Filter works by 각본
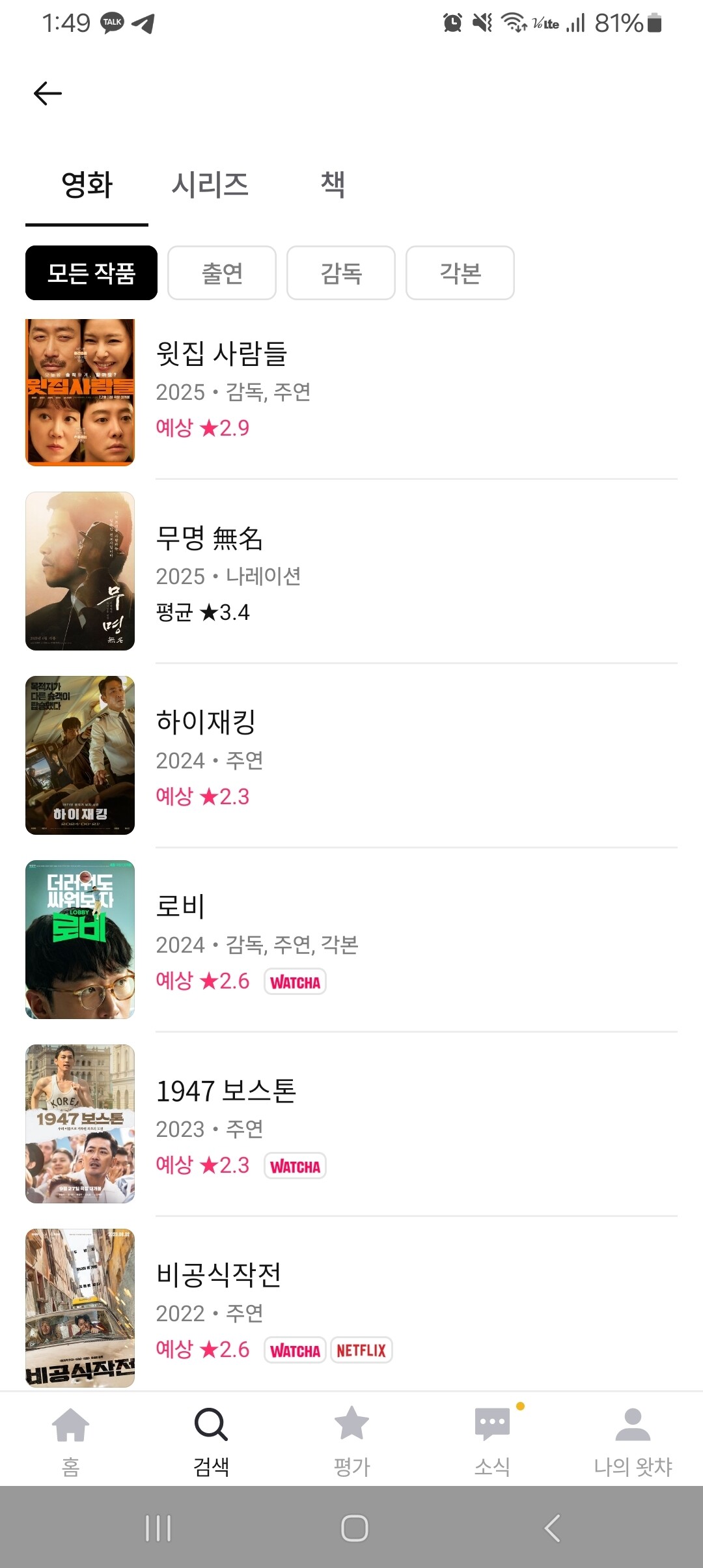This screenshot has width=703, height=1568. tap(460, 273)
